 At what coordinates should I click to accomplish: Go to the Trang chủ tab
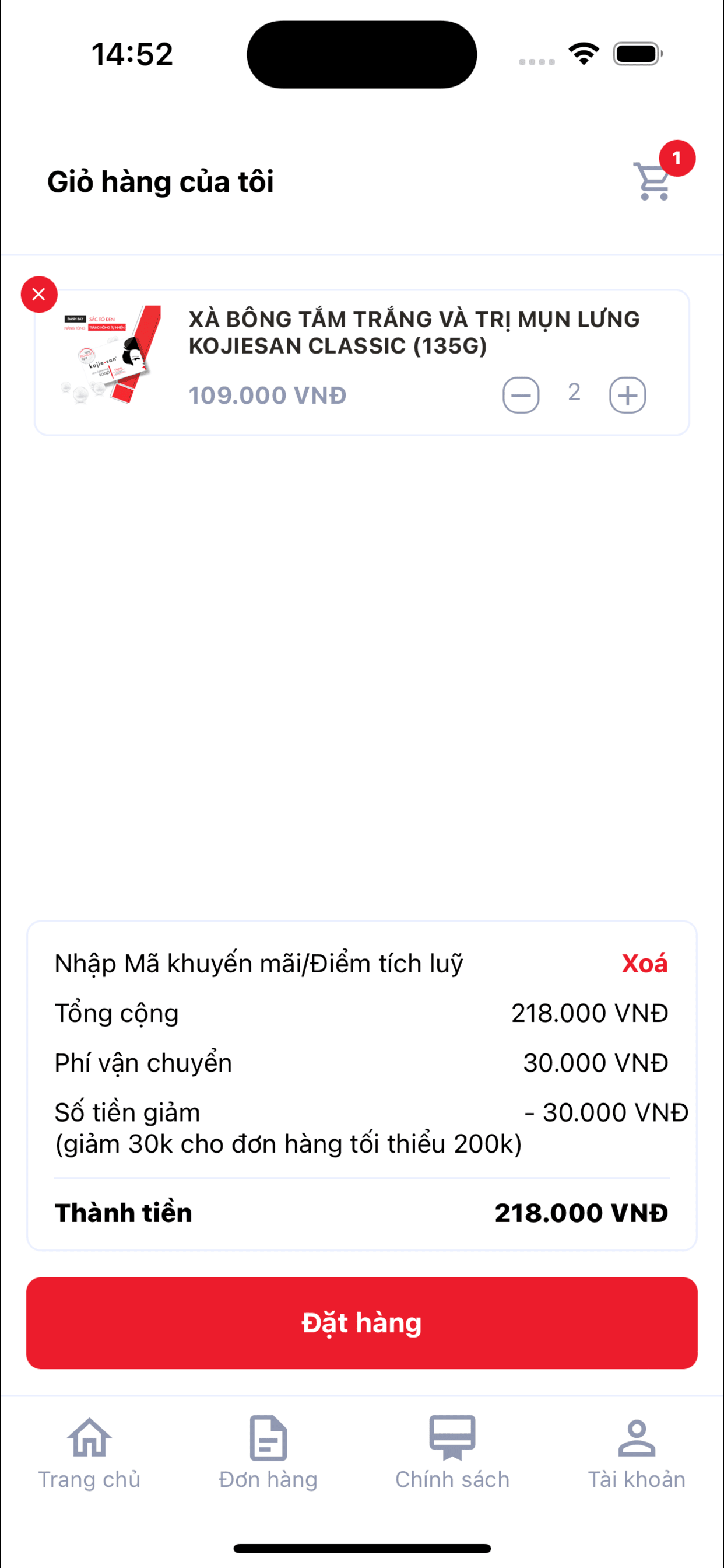click(x=89, y=1452)
